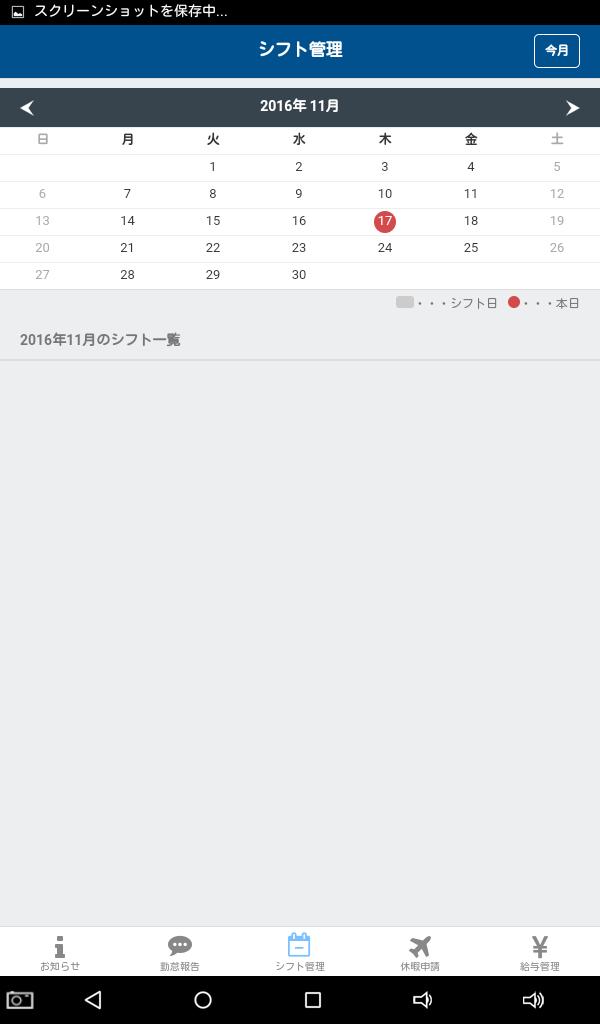Tap the 今月 button

pos(556,50)
